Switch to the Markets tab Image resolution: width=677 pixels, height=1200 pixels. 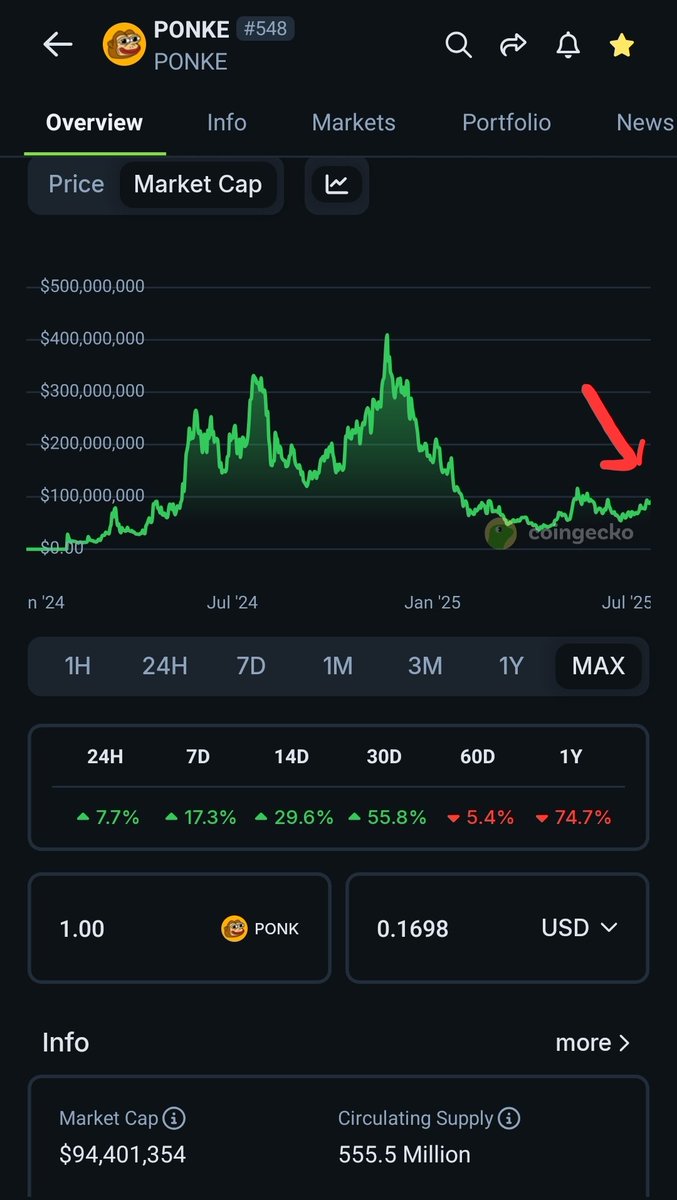point(353,122)
